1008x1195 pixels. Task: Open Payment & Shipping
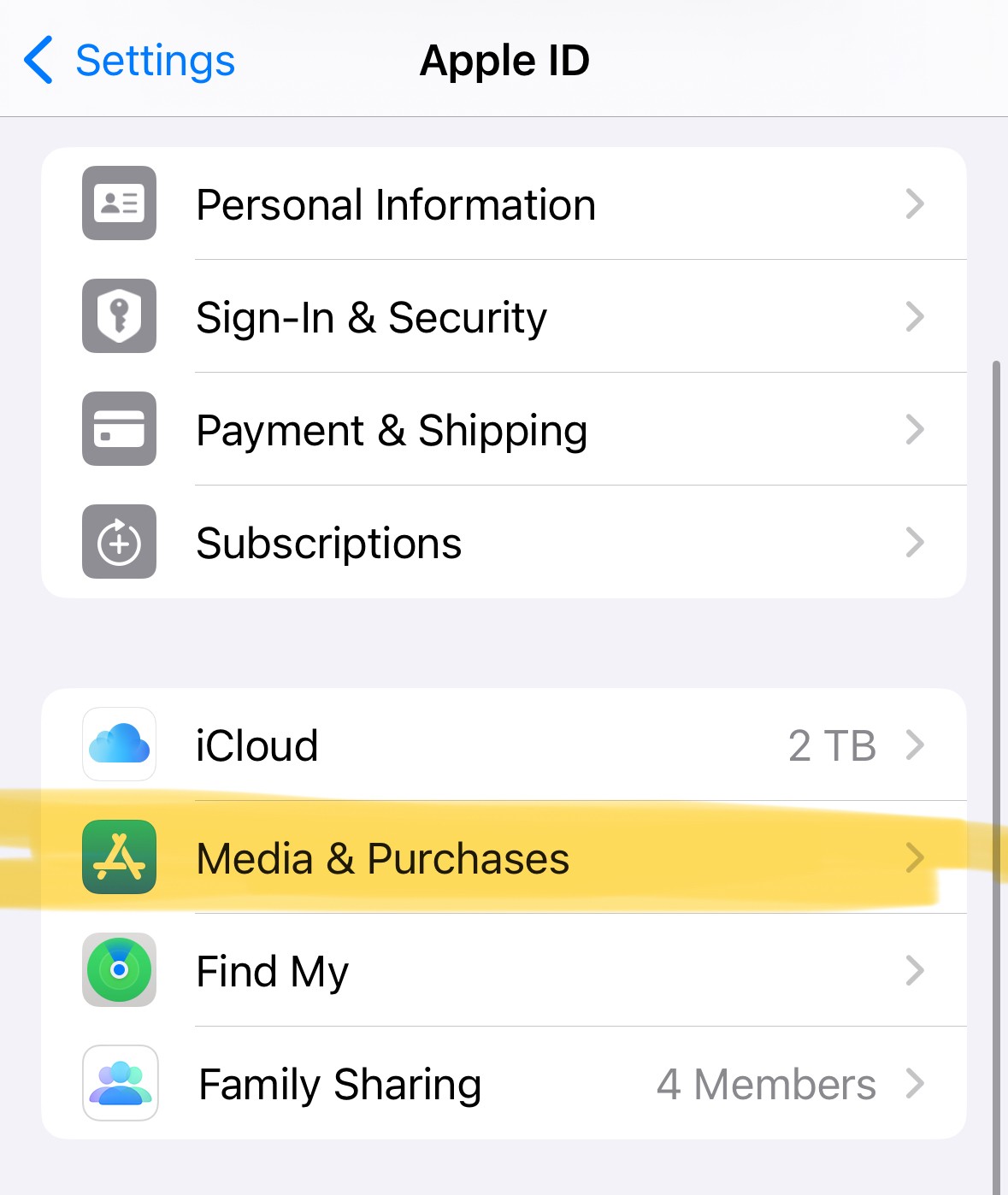pyautogui.click(x=503, y=430)
